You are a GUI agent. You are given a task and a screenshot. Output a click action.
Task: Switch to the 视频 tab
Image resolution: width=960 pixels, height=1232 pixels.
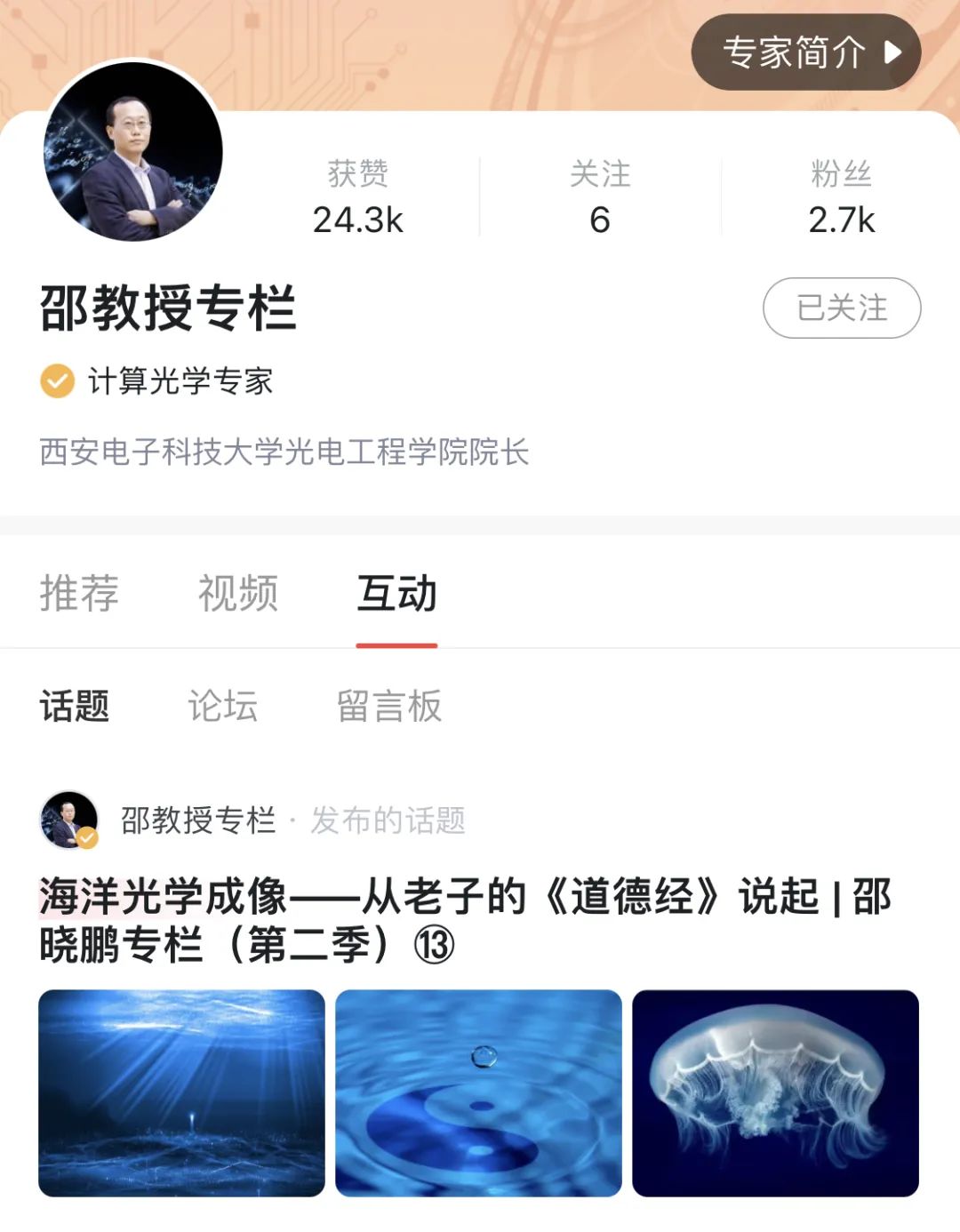coord(236,592)
